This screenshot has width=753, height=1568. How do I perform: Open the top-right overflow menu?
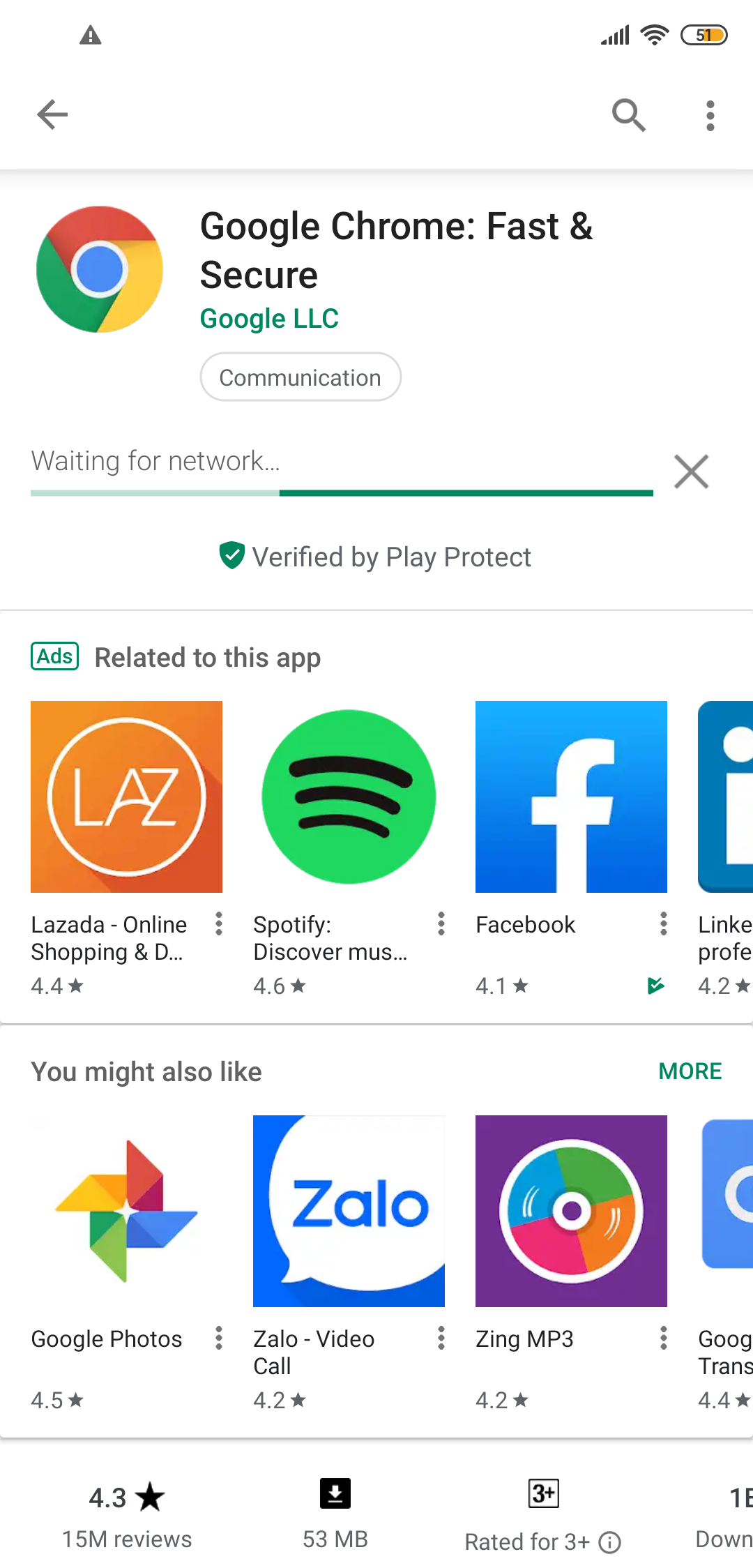(x=710, y=115)
